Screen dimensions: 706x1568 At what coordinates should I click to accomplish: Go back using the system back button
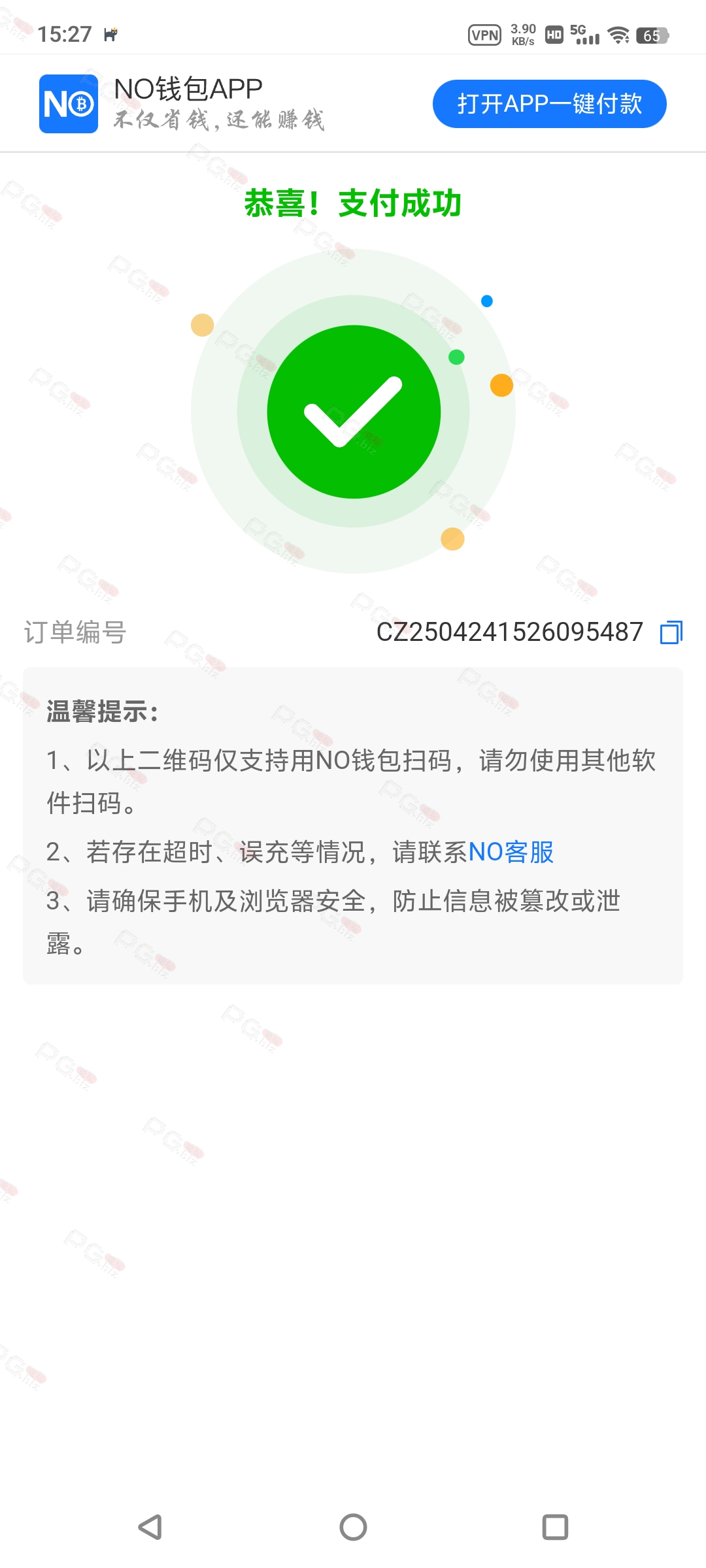pos(150,1527)
